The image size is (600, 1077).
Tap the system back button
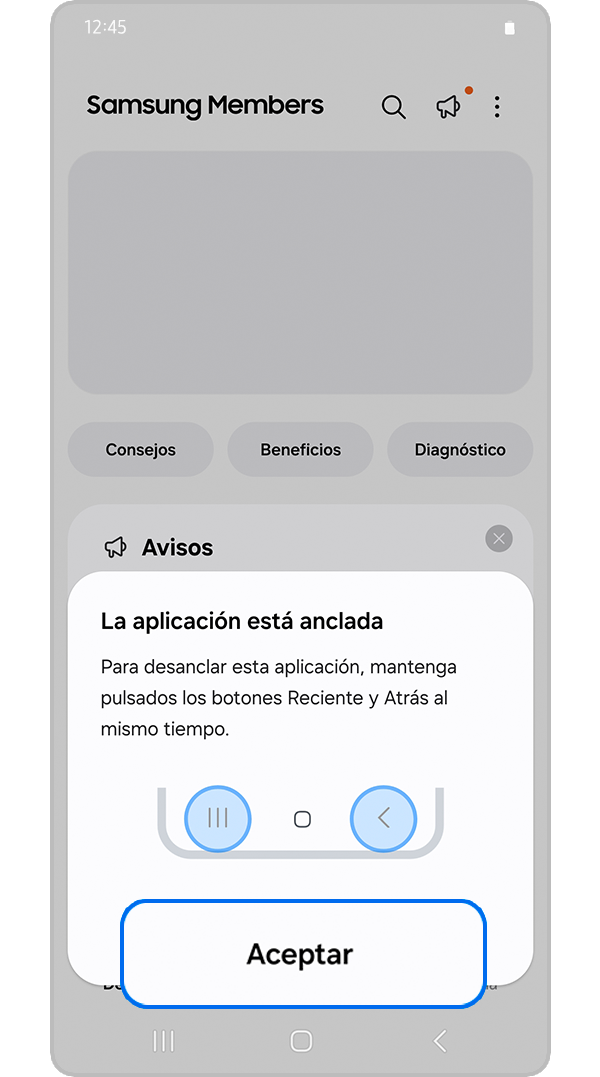tap(439, 1041)
